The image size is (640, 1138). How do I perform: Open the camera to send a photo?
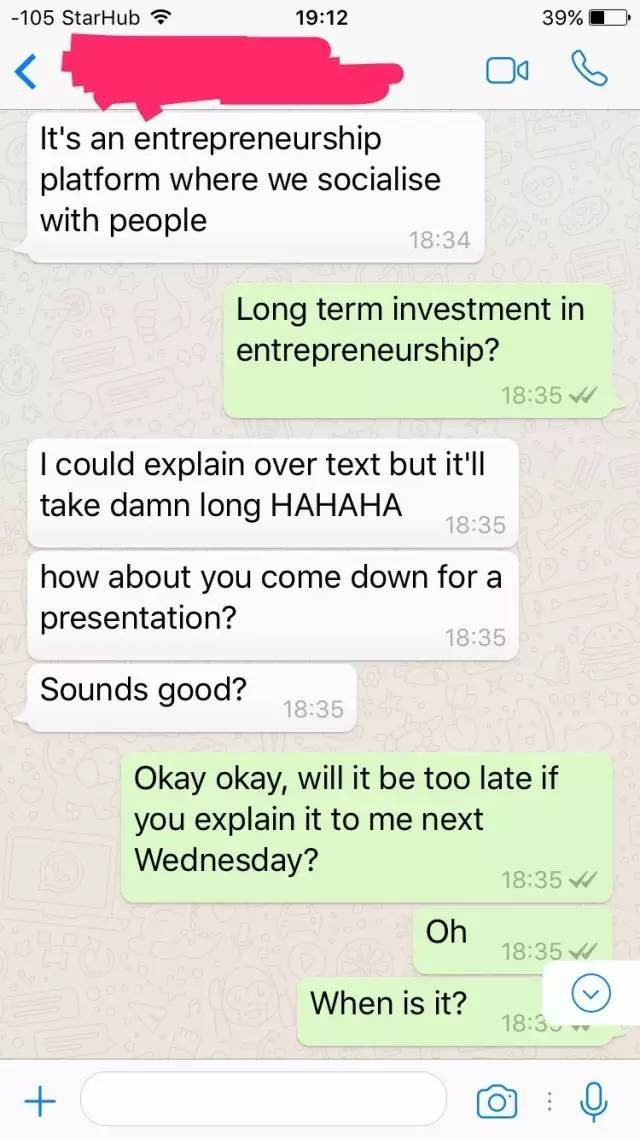point(497,1102)
